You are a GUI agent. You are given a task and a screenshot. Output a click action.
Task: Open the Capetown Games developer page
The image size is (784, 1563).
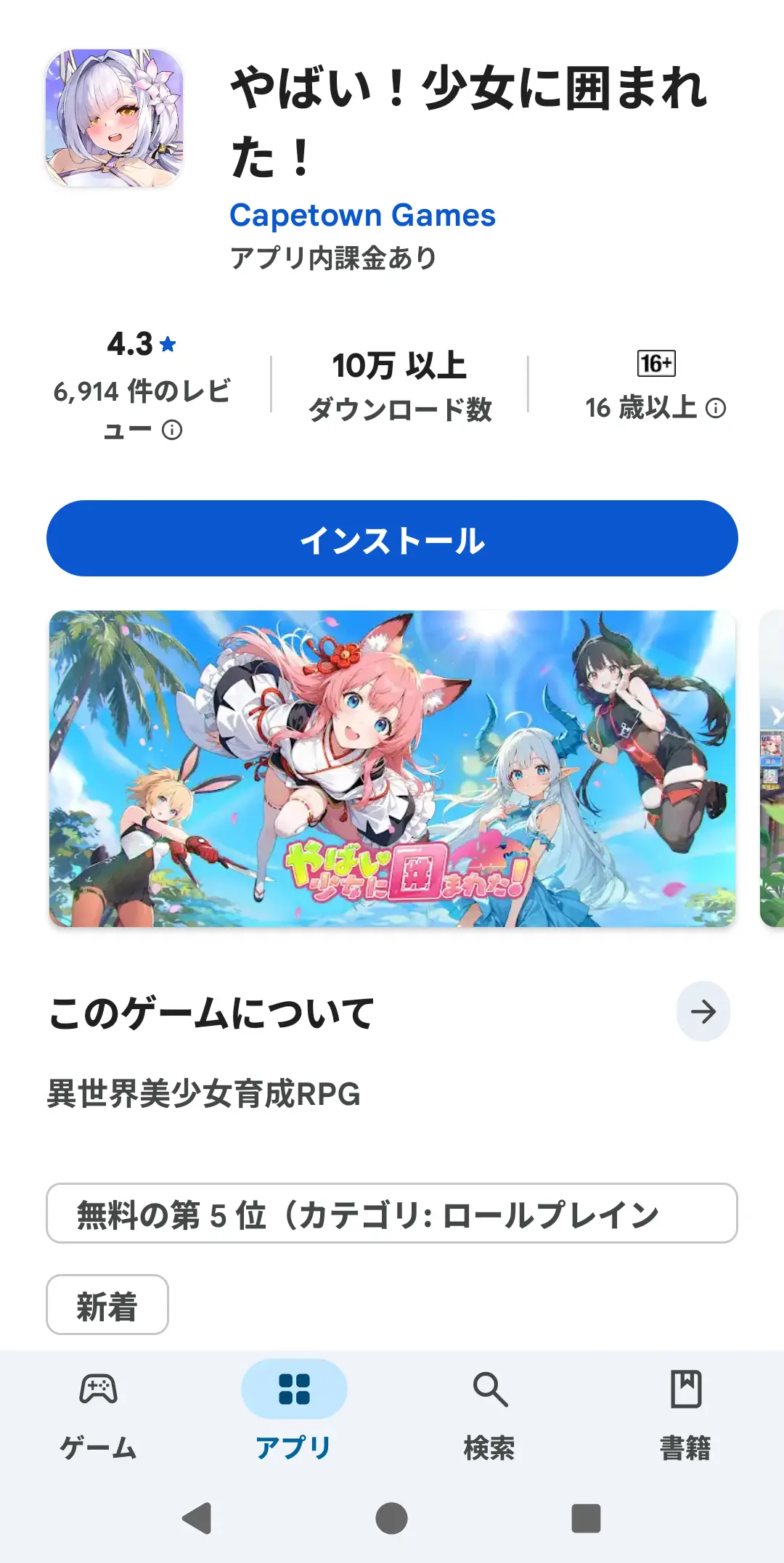pos(362,215)
